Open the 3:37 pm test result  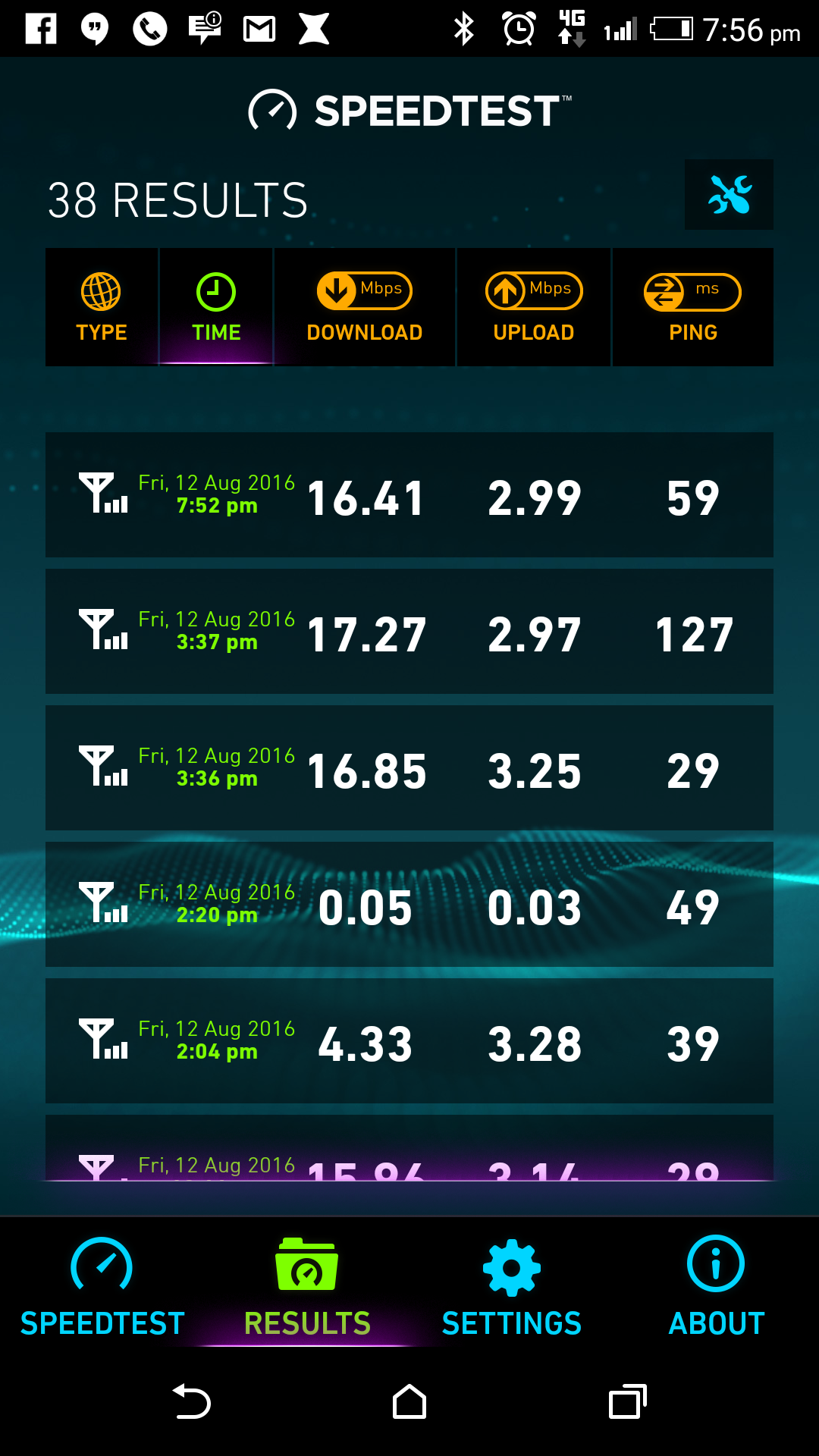[409, 632]
